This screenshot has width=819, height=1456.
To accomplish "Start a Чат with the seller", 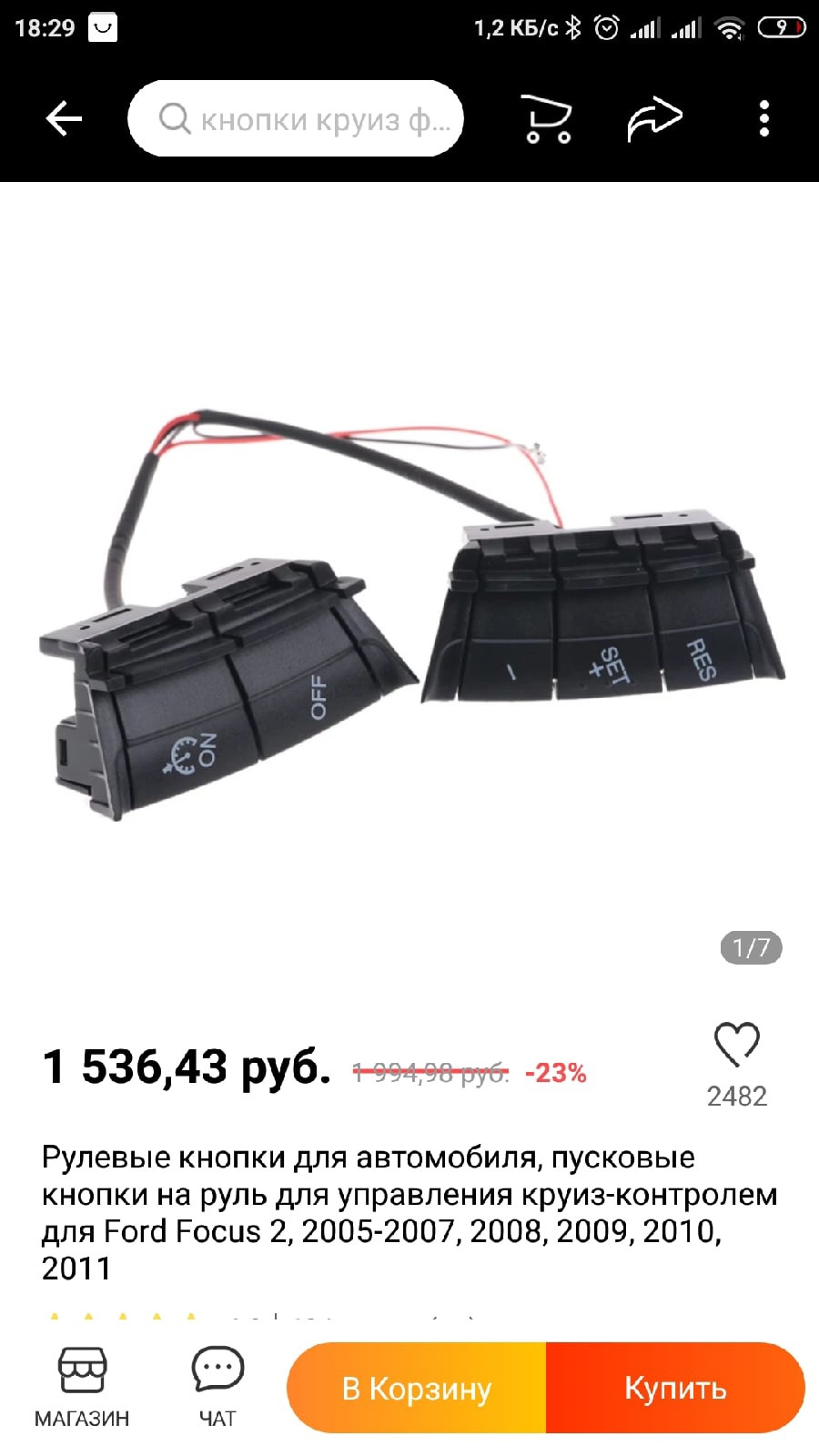I will point(217,1387).
